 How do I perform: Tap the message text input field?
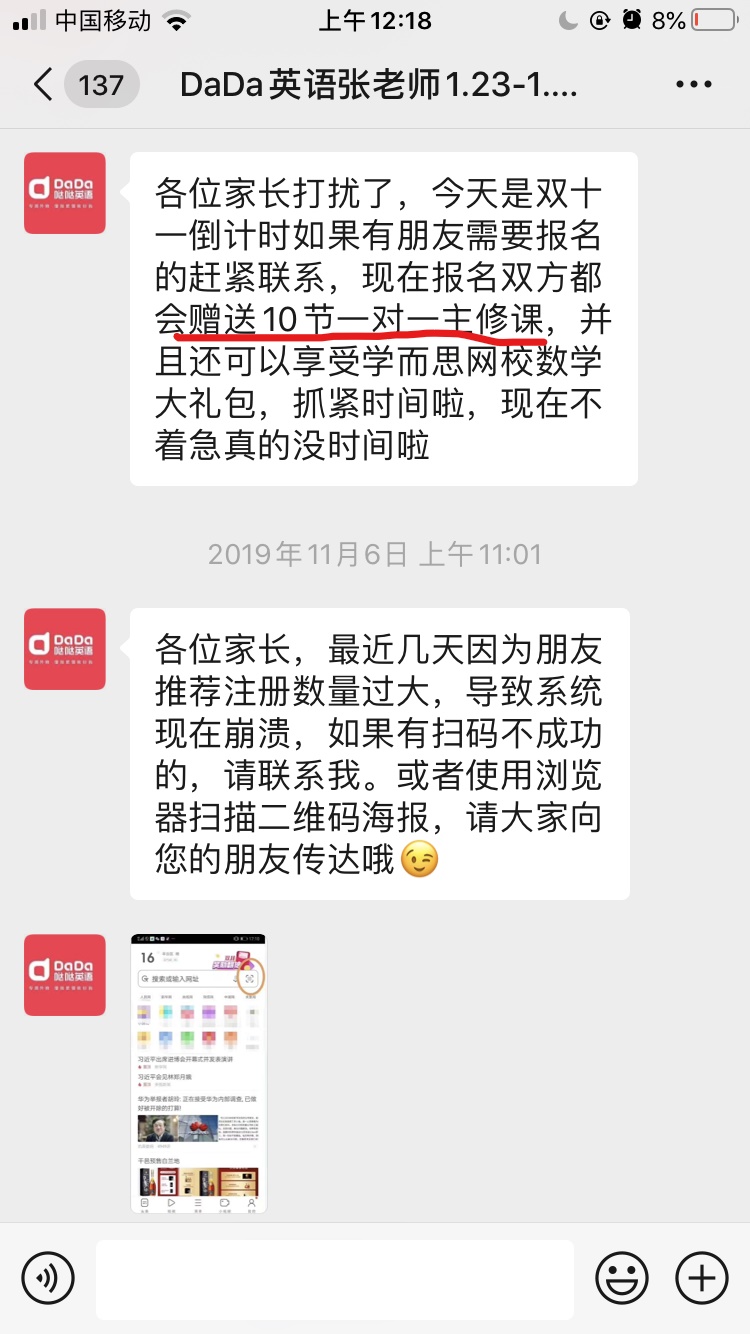334,1279
